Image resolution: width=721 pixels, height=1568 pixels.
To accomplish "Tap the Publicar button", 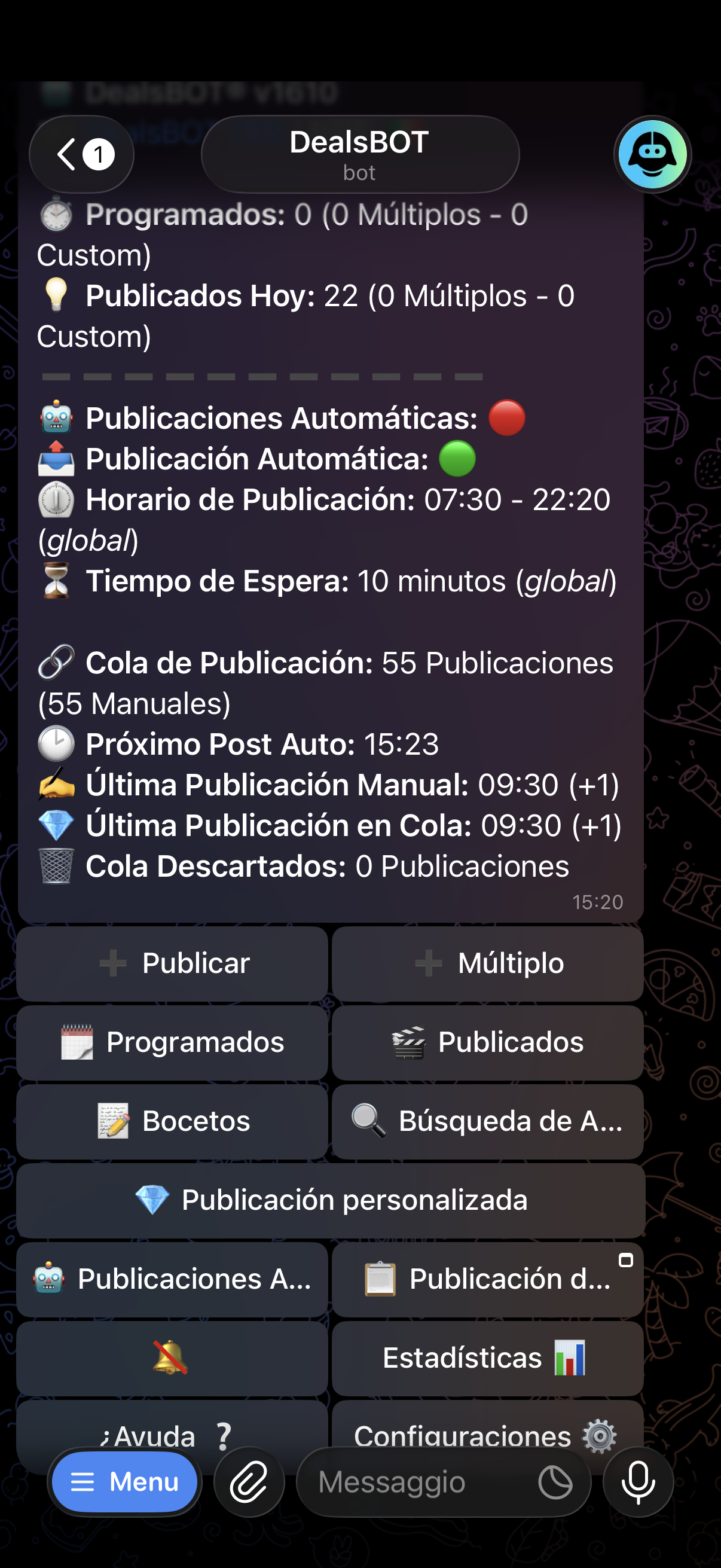I will pos(172,963).
